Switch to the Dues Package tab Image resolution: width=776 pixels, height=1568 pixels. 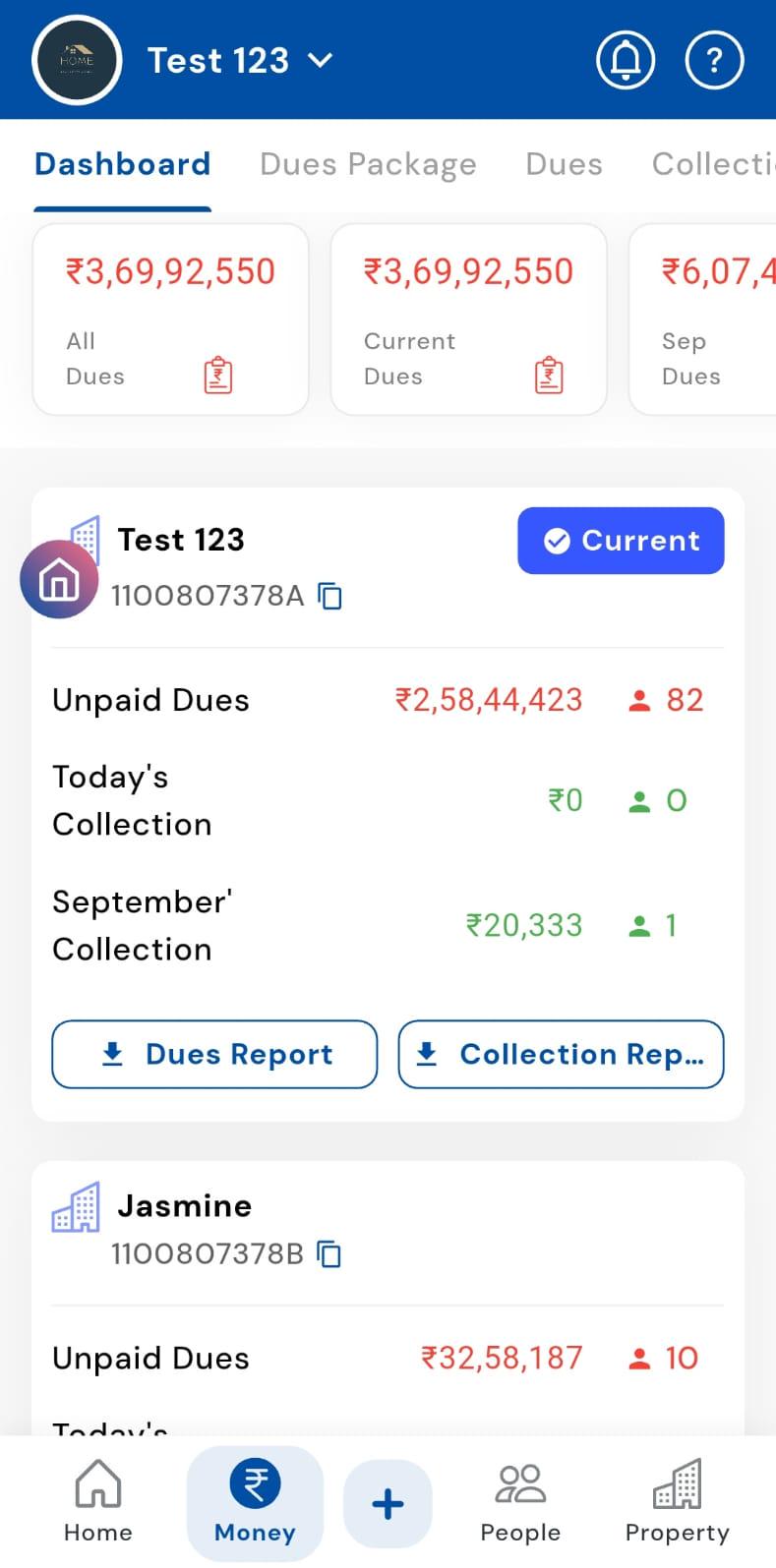[x=368, y=164]
